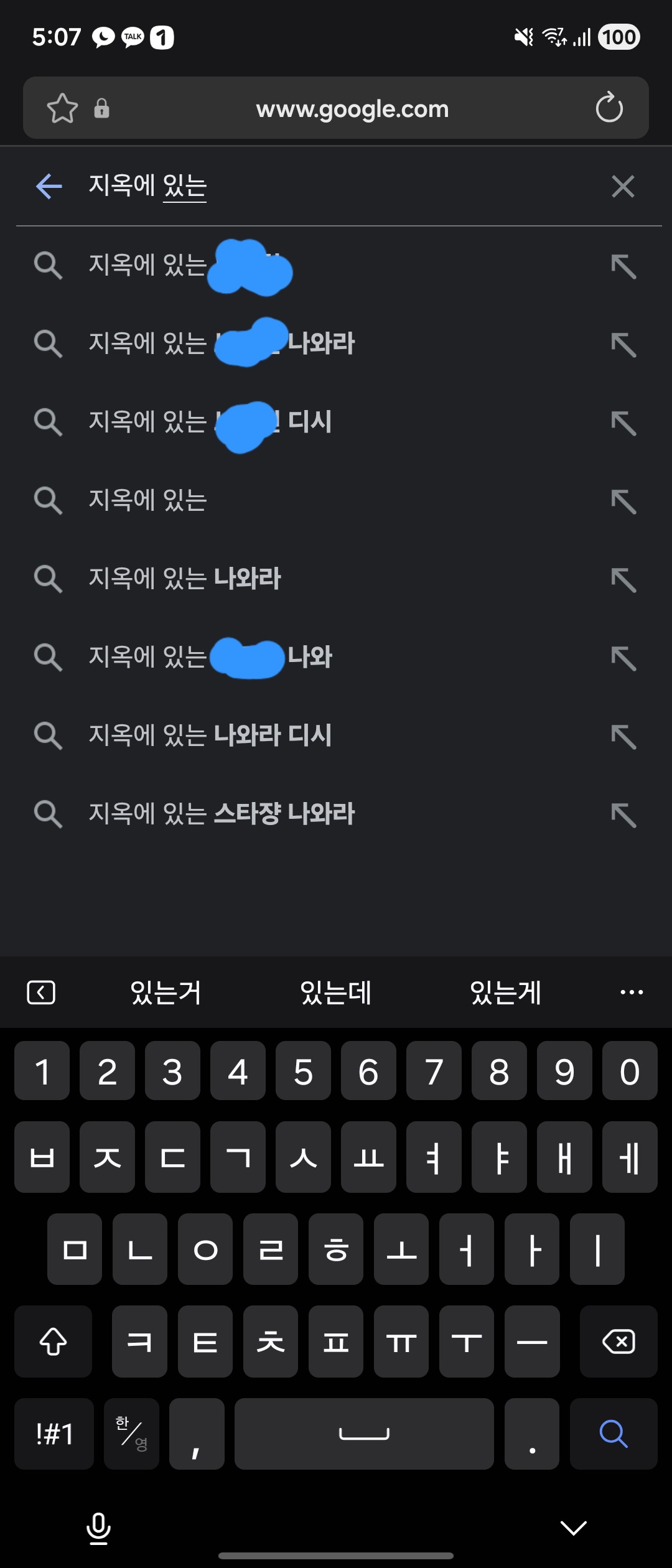Start voice input with the microphone
This screenshot has width=672, height=1568.
click(x=98, y=1528)
